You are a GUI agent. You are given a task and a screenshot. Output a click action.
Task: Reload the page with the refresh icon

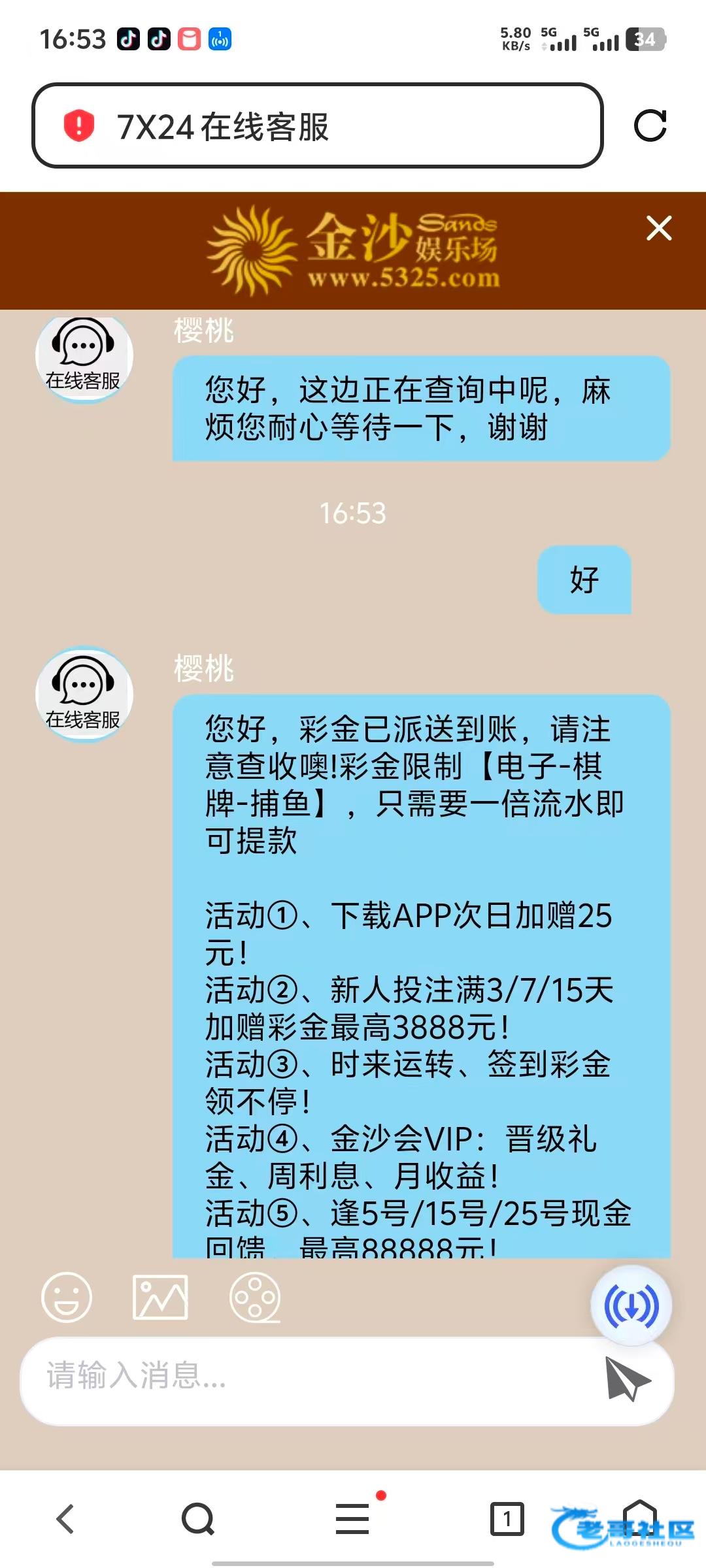pos(650,125)
